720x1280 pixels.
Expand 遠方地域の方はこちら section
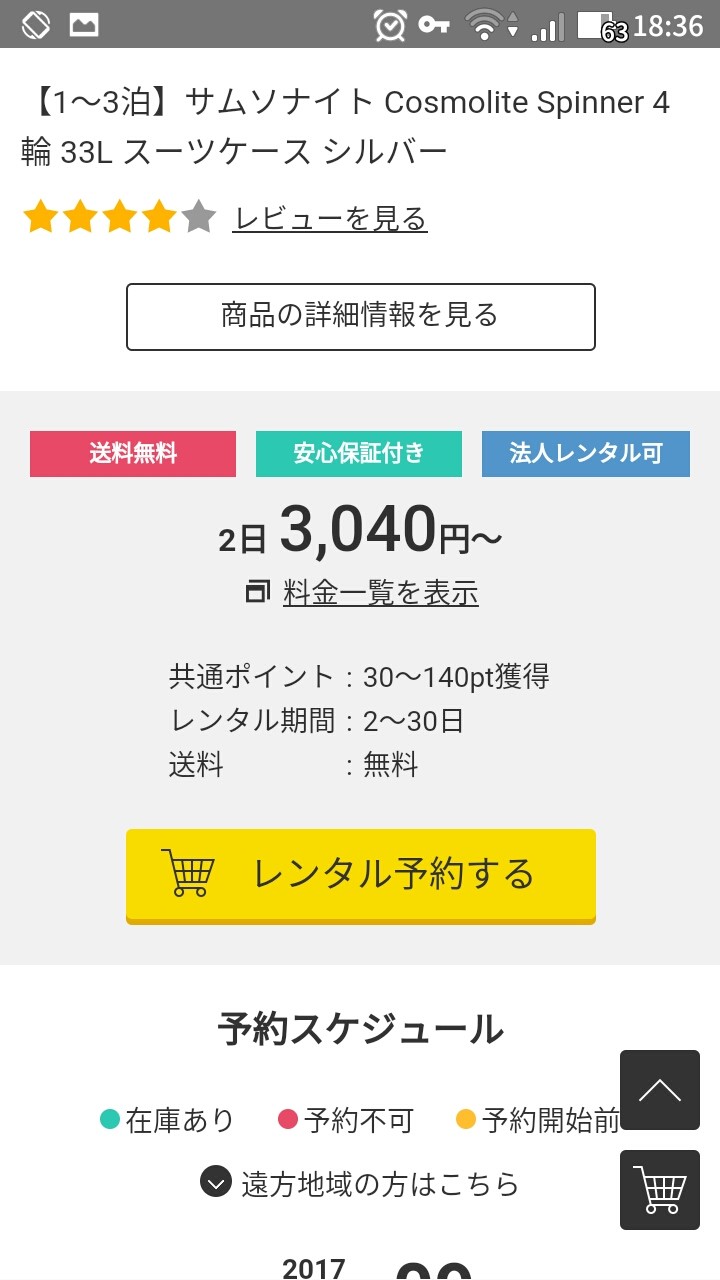[x=360, y=1184]
